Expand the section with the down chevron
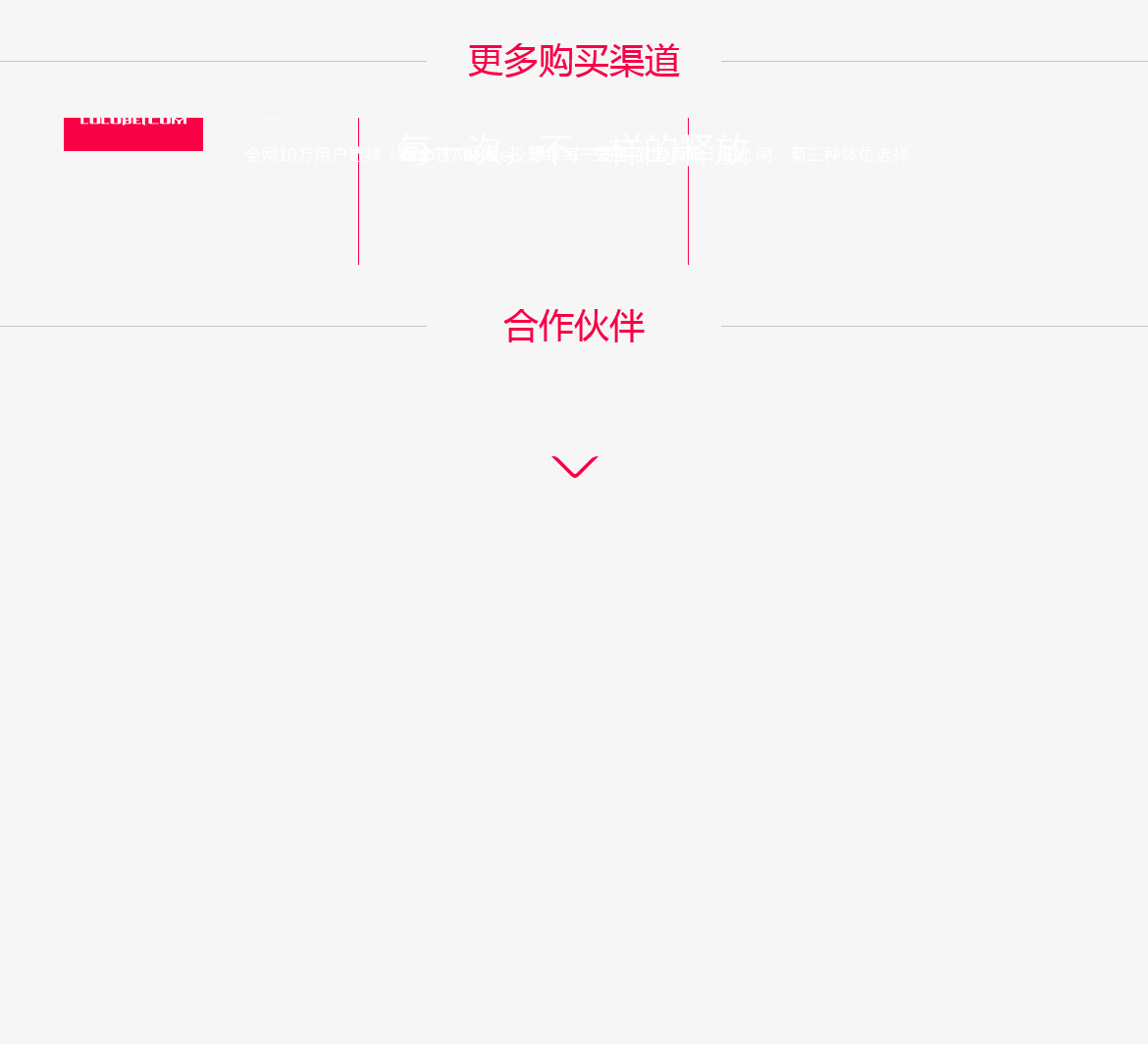 tap(574, 467)
